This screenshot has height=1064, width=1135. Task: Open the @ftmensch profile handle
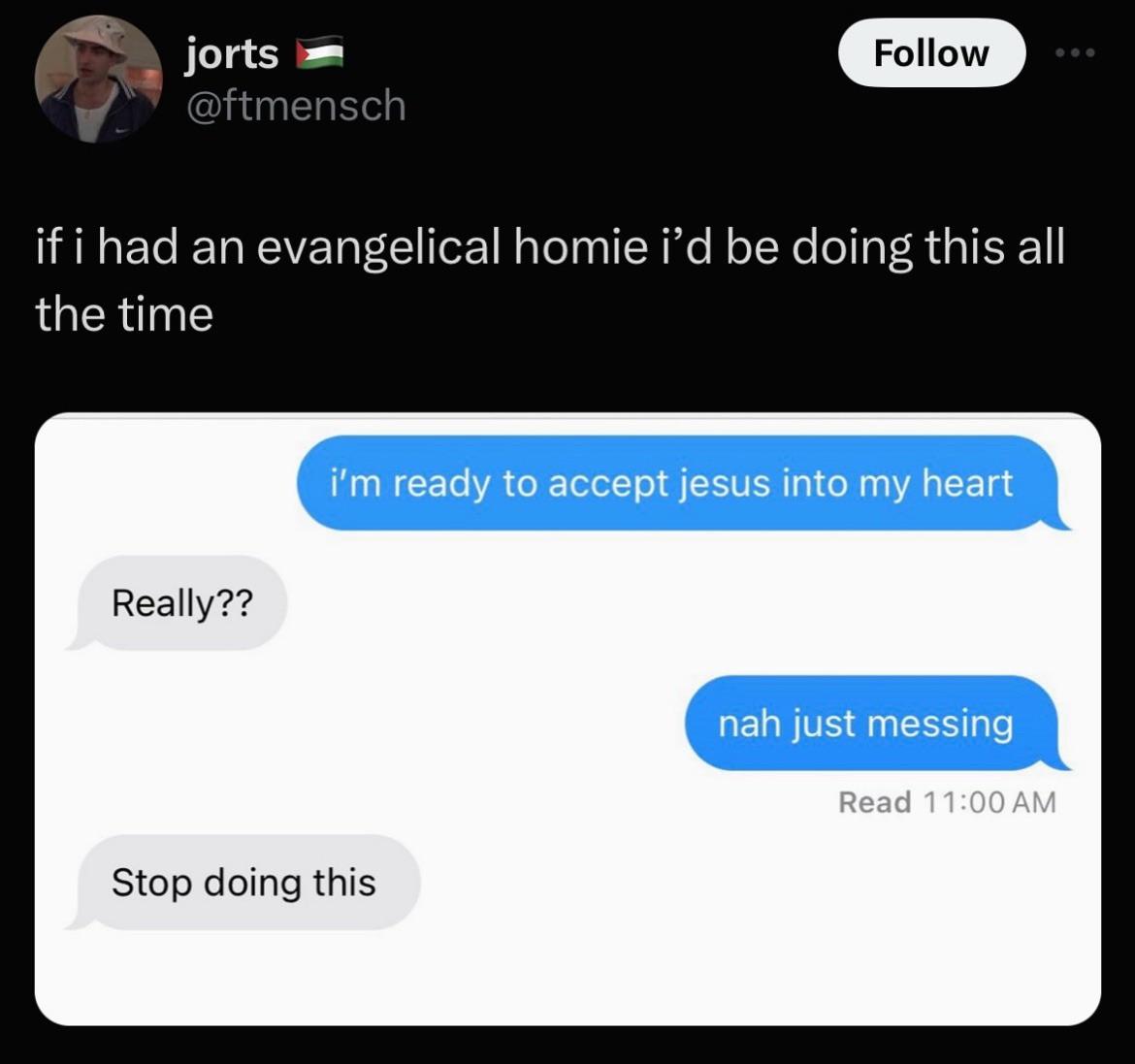pyautogui.click(x=295, y=105)
